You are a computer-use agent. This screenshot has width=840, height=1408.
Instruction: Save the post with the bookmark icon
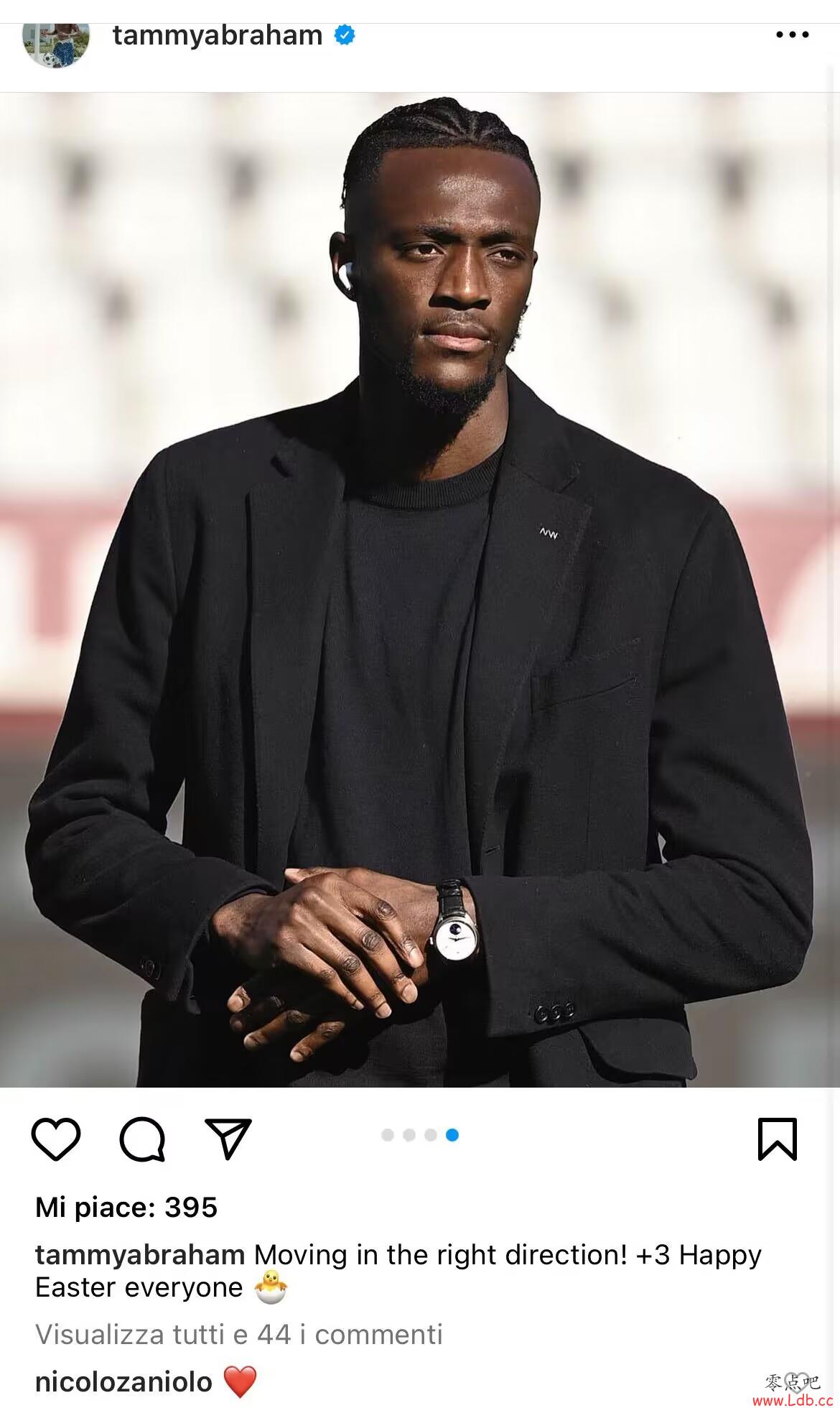pos(778,1139)
